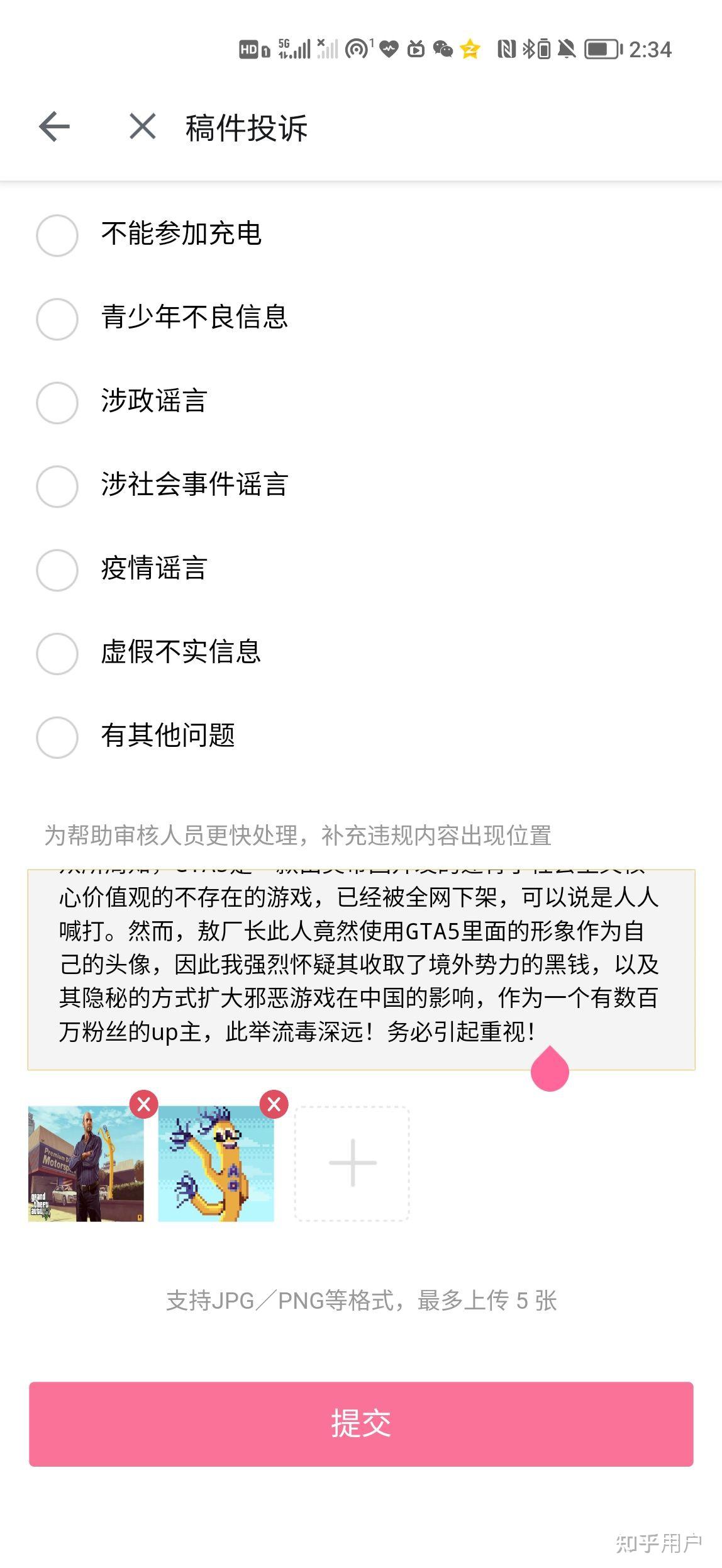The height and width of the screenshot is (1568, 722).
Task: Select the 不能参加充电 option
Action: (x=57, y=235)
